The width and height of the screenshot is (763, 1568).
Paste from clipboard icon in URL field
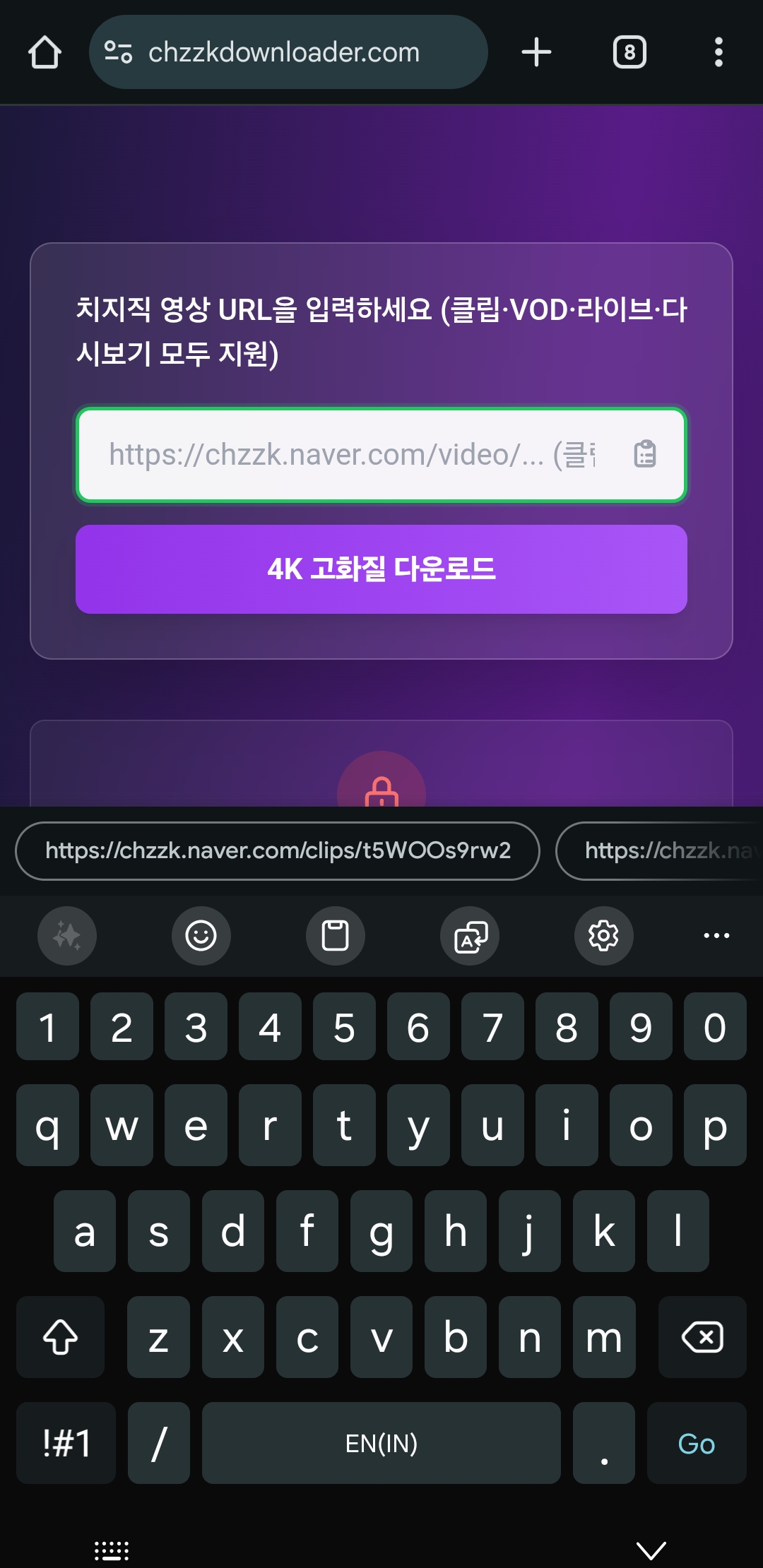[x=645, y=454]
